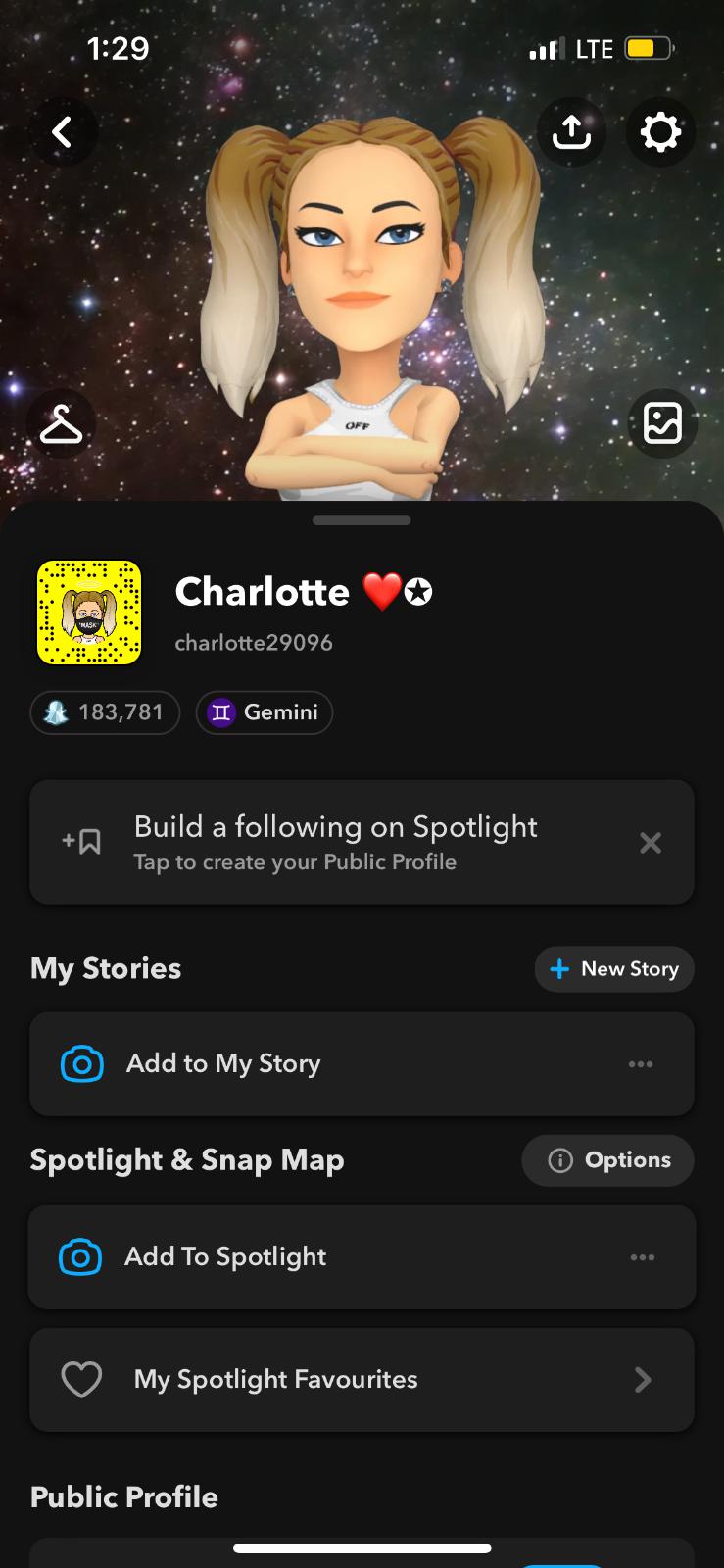Go back using the top-left arrow
The width and height of the screenshot is (724, 1568).
click(x=63, y=131)
